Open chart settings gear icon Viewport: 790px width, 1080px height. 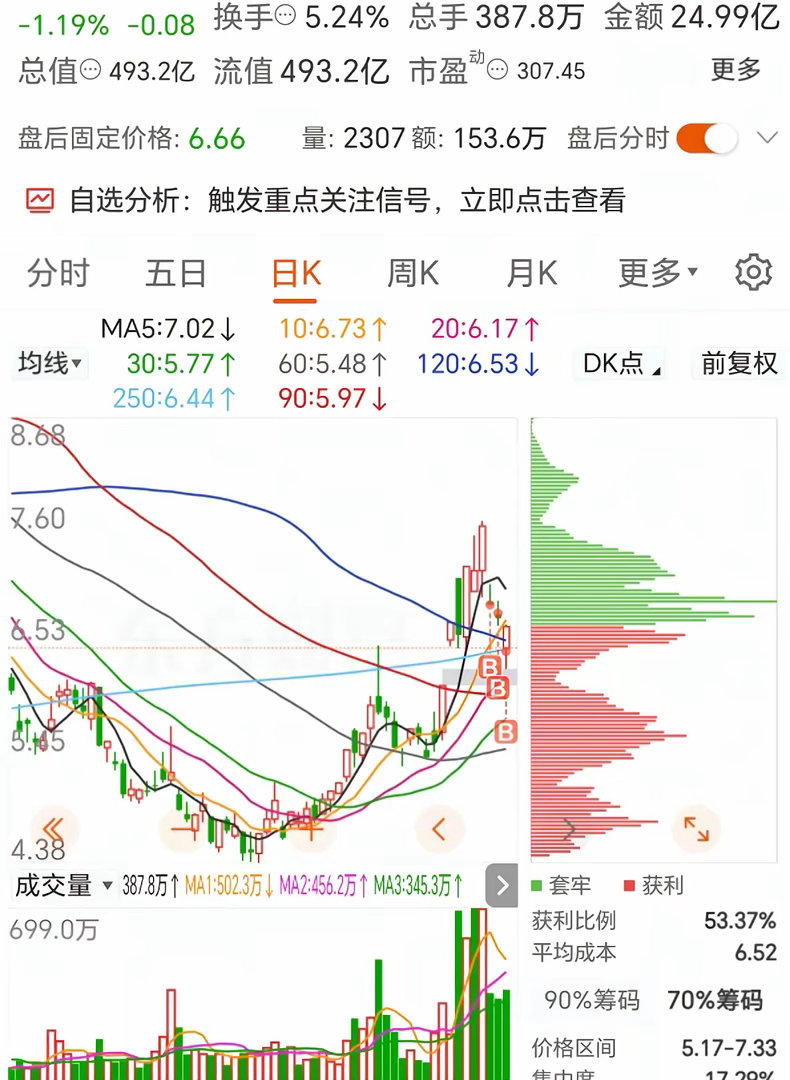tap(753, 272)
